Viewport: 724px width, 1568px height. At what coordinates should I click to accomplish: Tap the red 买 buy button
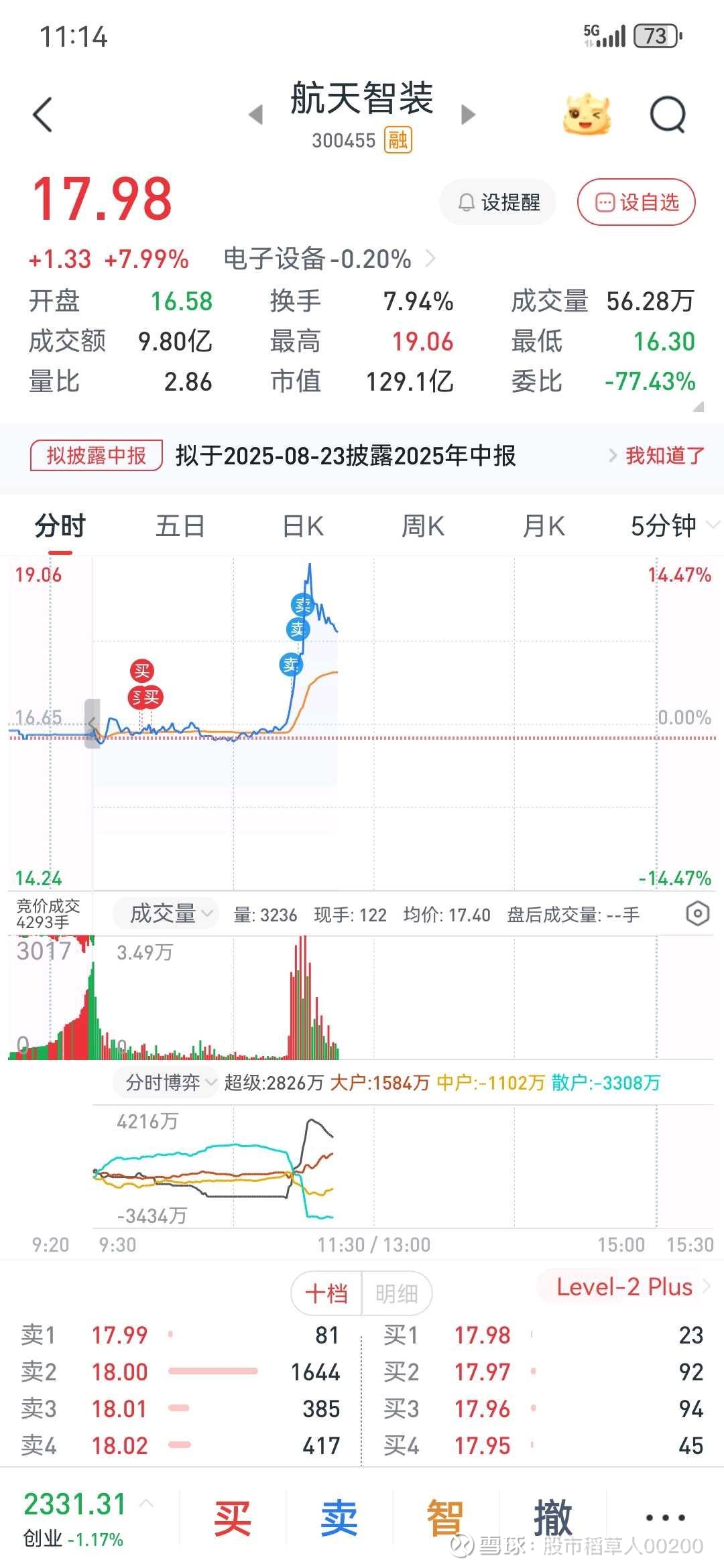232,1518
